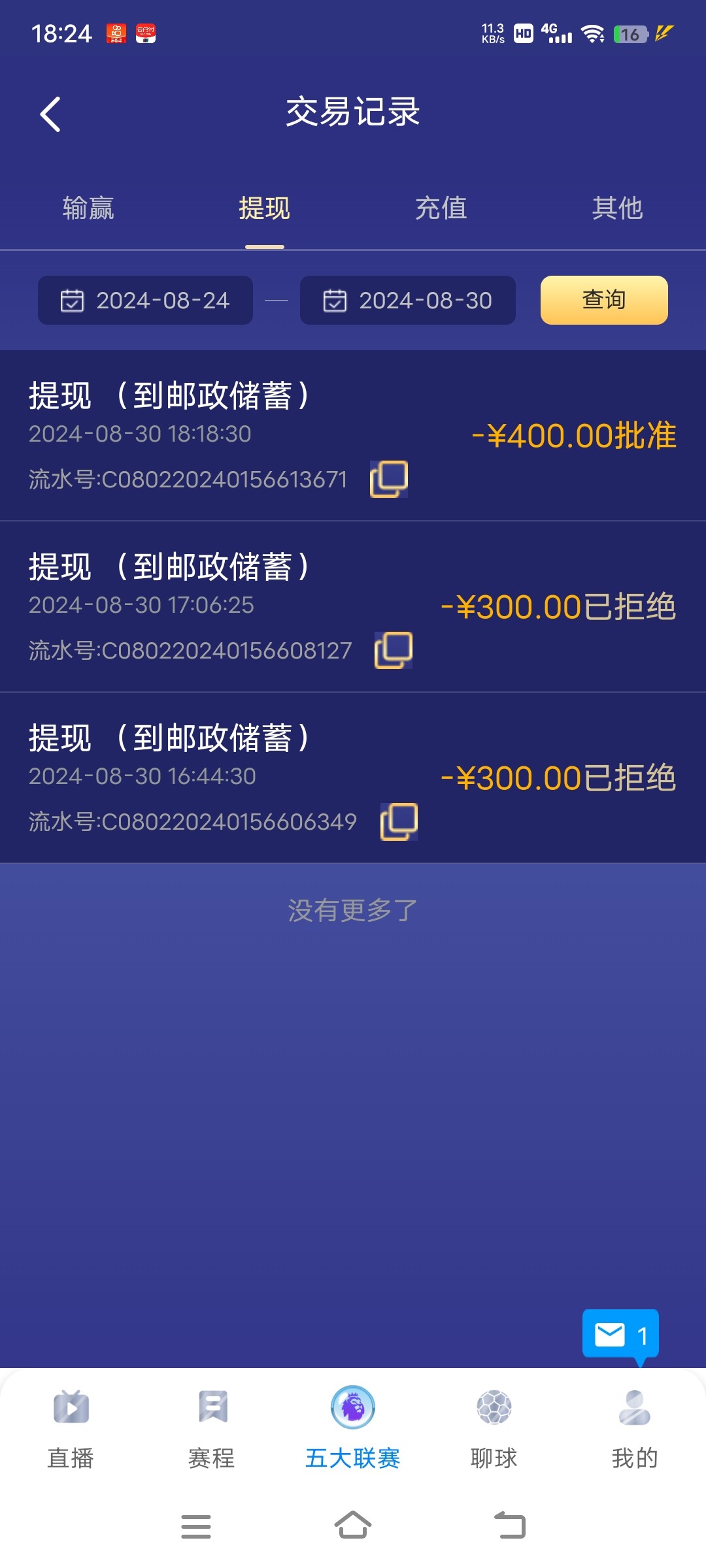
Task: Copy serial number C0802202401566​06349
Action: (399, 821)
